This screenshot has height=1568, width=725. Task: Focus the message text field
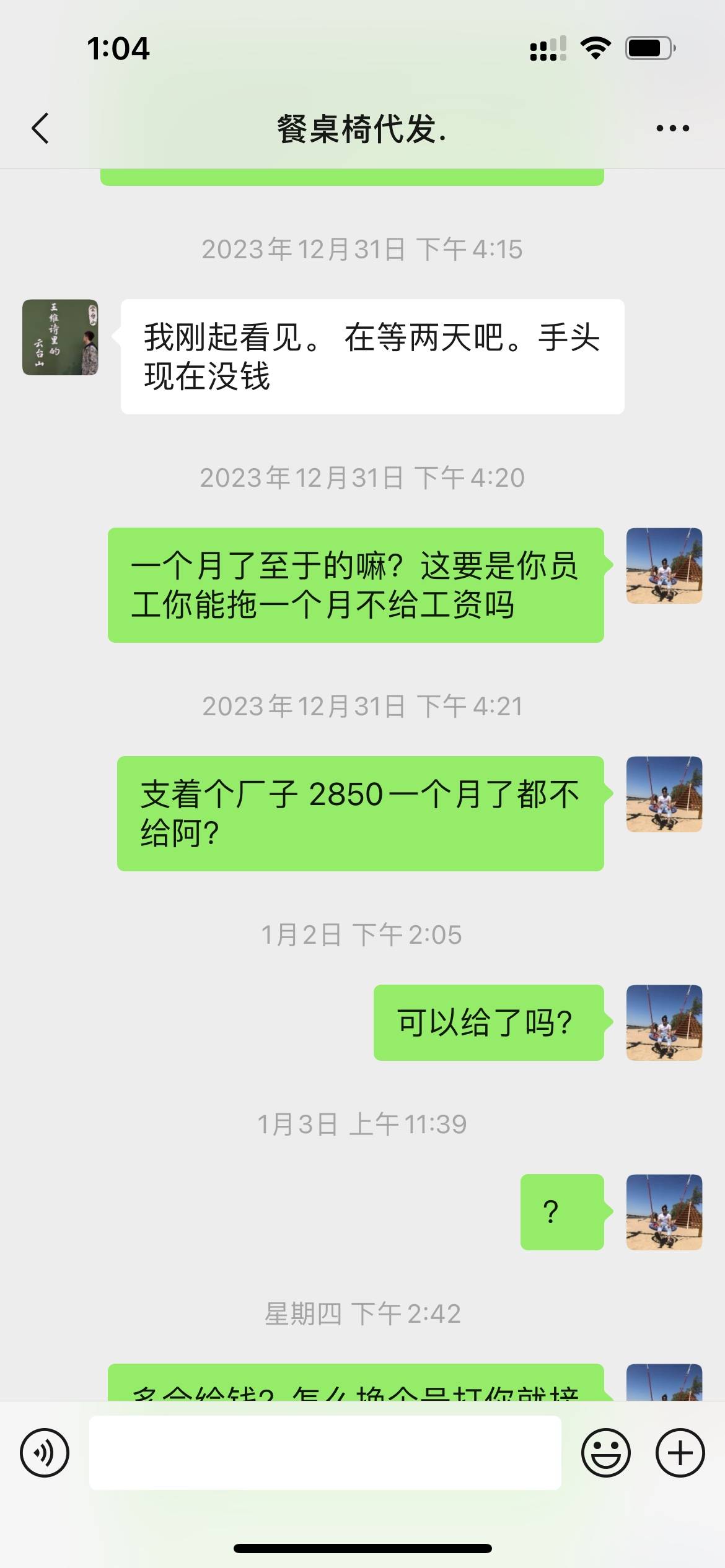point(325,1453)
